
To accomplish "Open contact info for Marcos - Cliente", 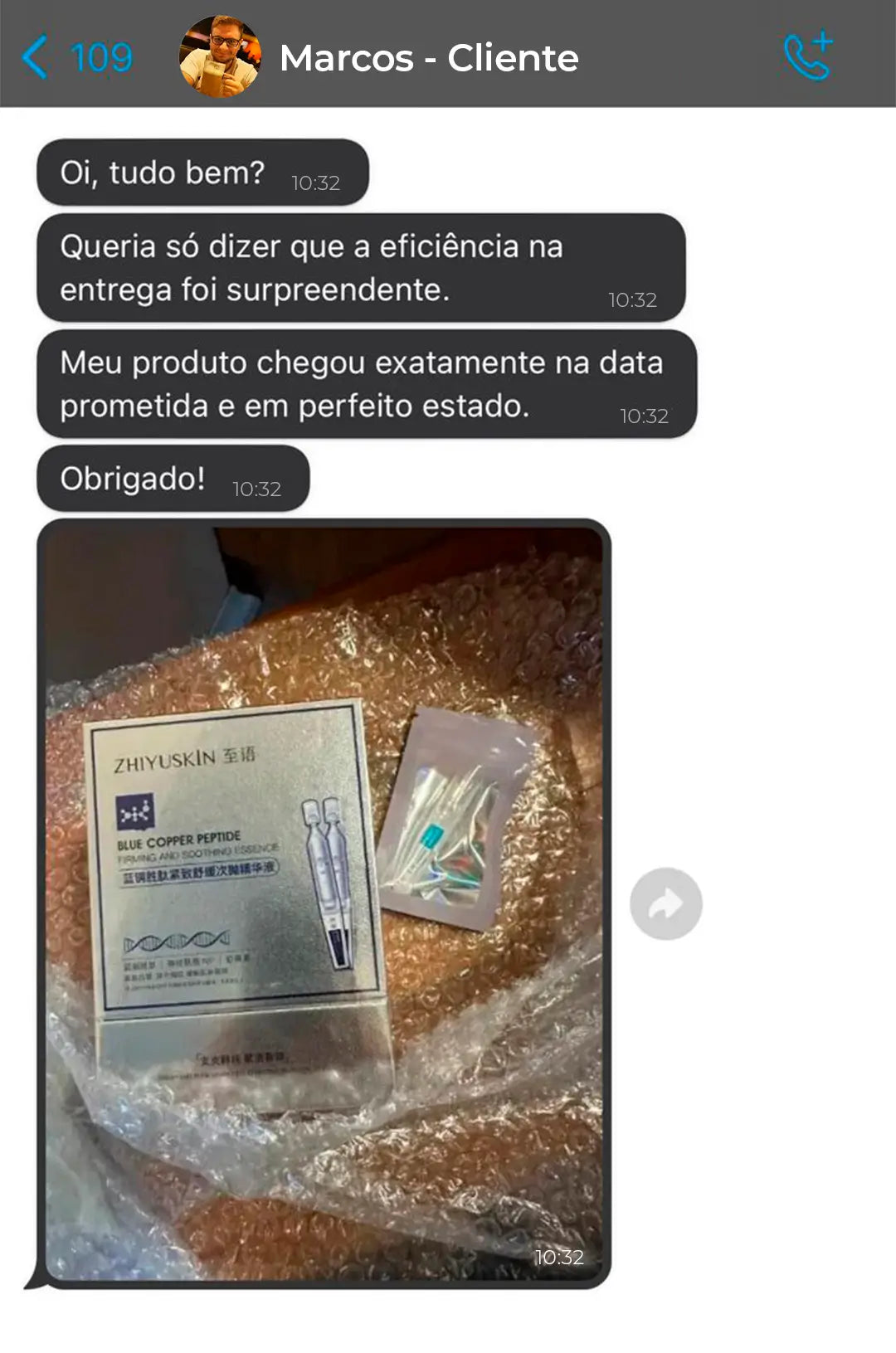I will tap(429, 58).
